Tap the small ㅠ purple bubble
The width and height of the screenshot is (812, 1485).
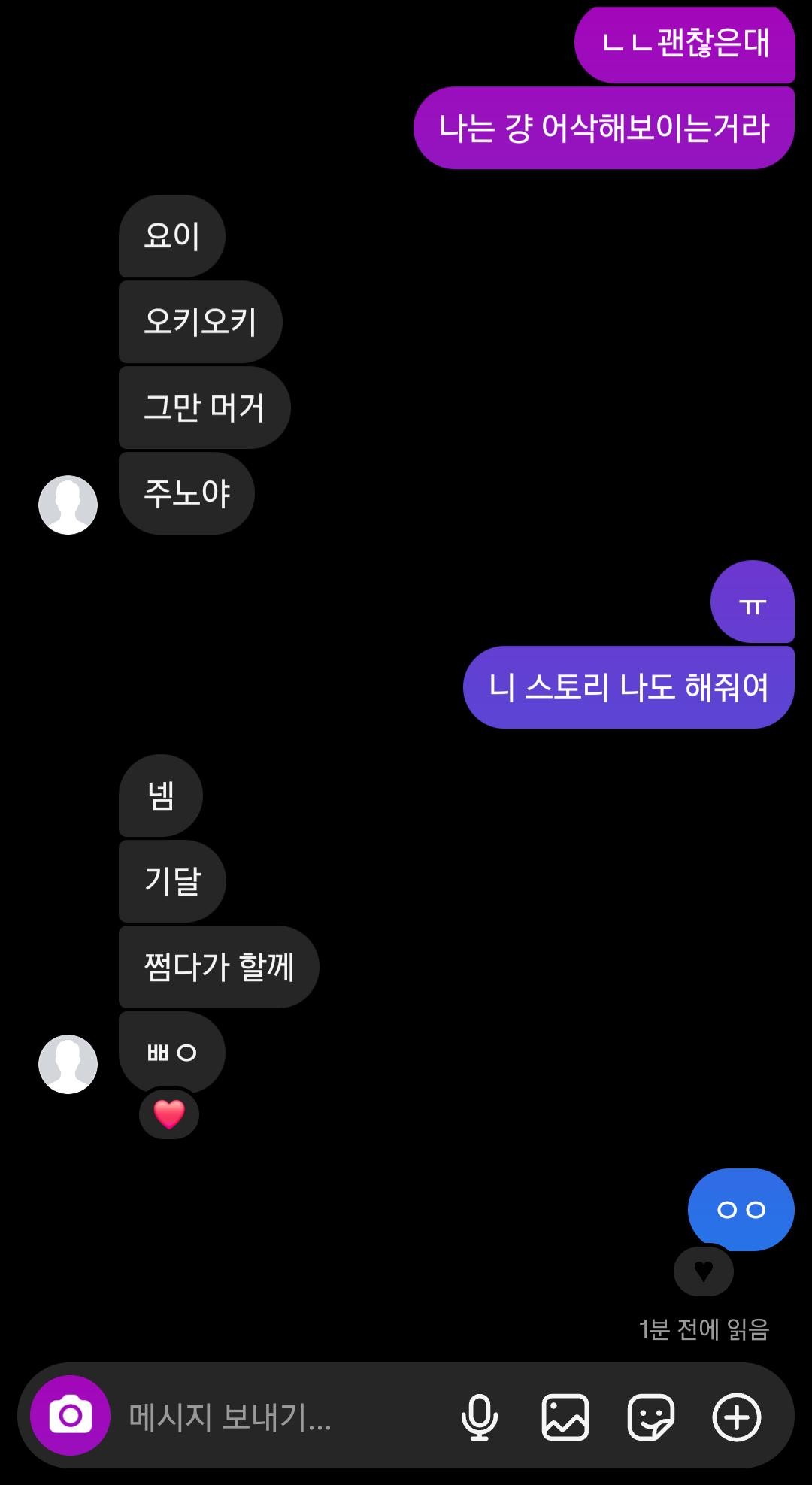click(752, 604)
